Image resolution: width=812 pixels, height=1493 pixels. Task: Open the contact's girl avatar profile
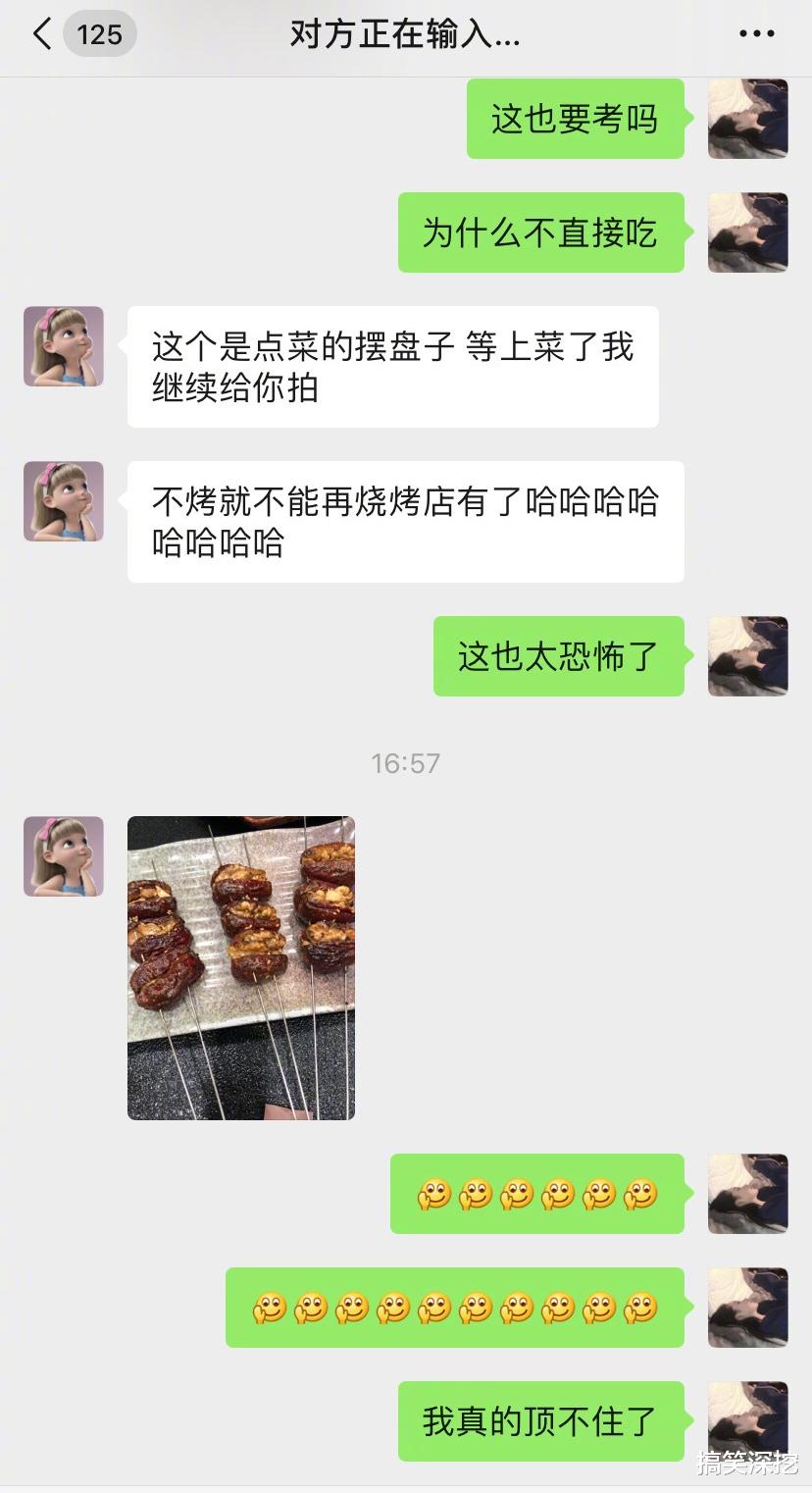coord(63,346)
